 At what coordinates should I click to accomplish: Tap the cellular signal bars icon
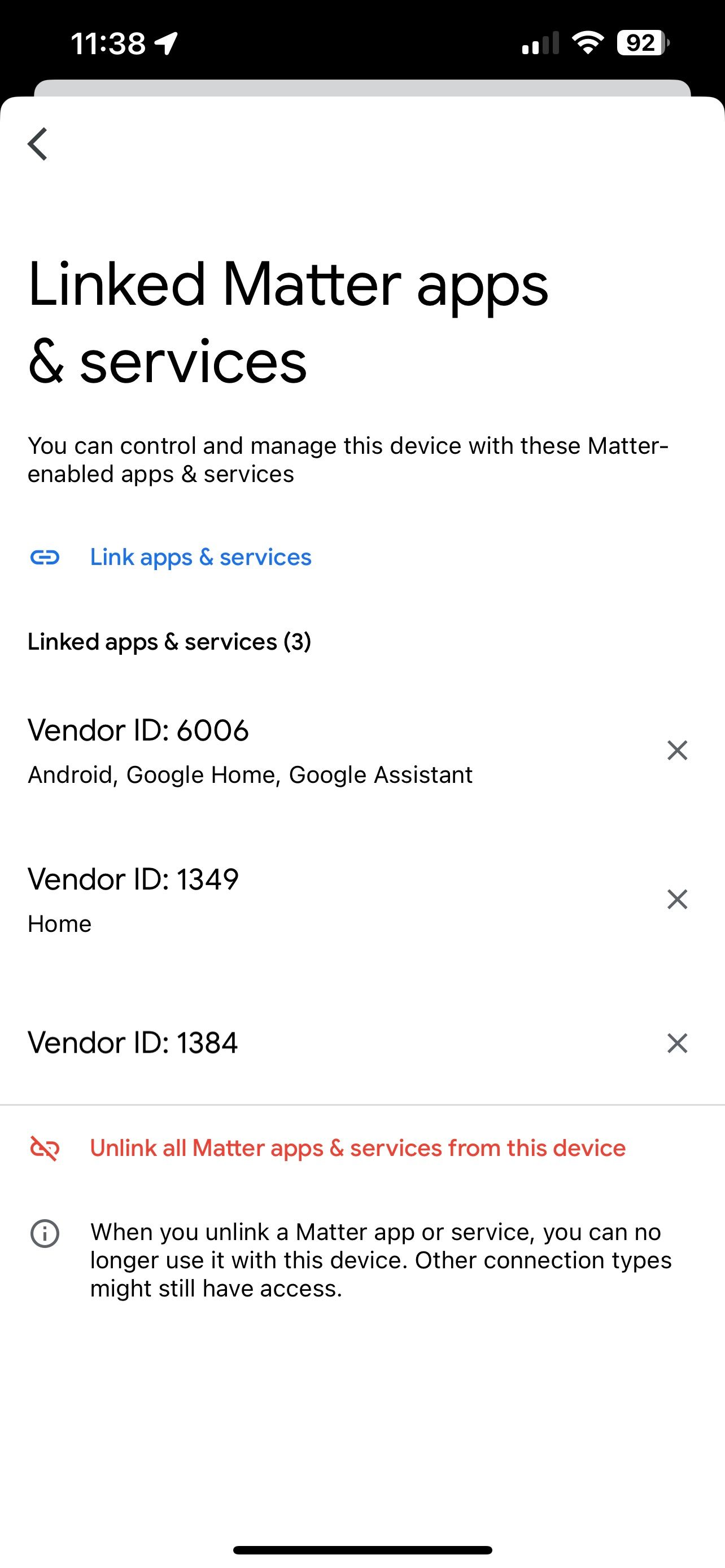(538, 42)
